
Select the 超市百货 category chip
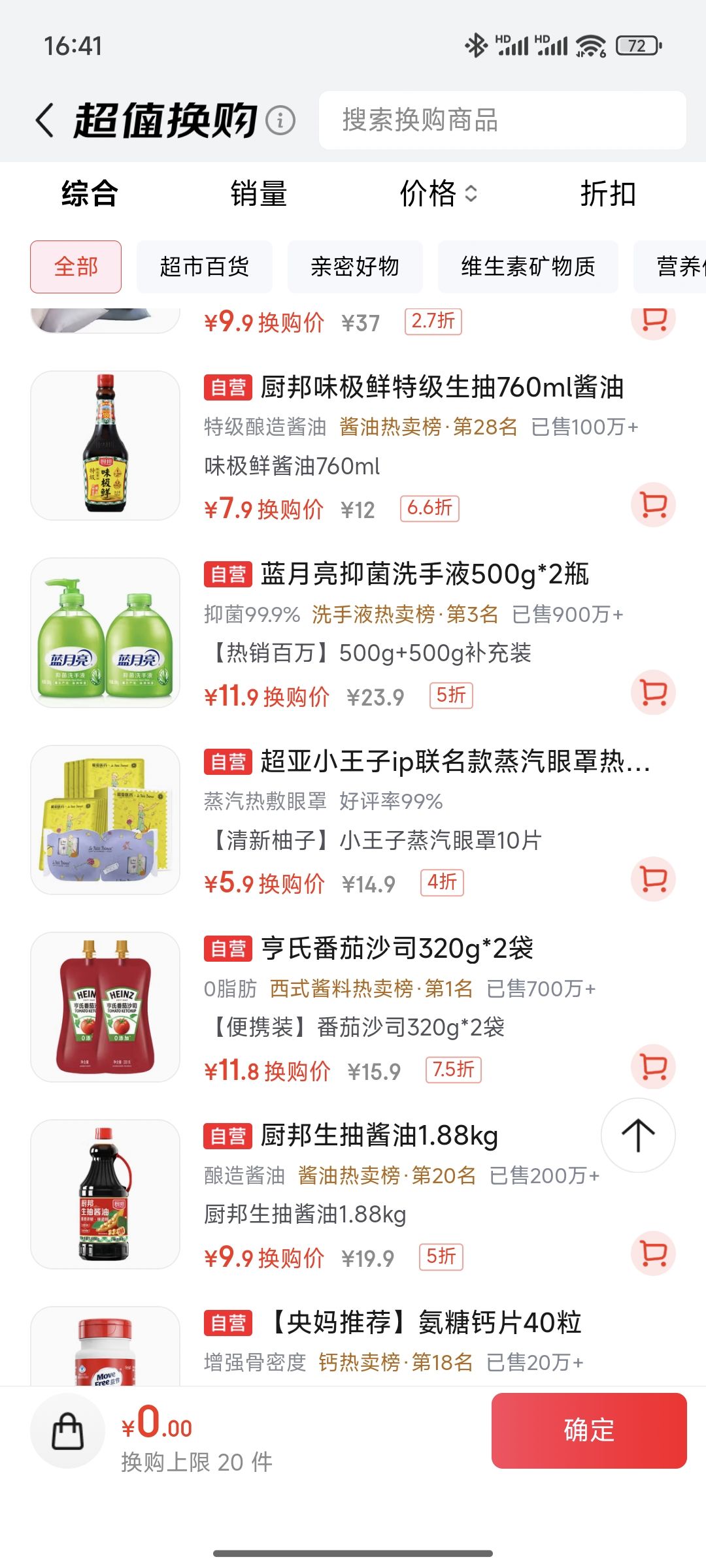tap(205, 267)
